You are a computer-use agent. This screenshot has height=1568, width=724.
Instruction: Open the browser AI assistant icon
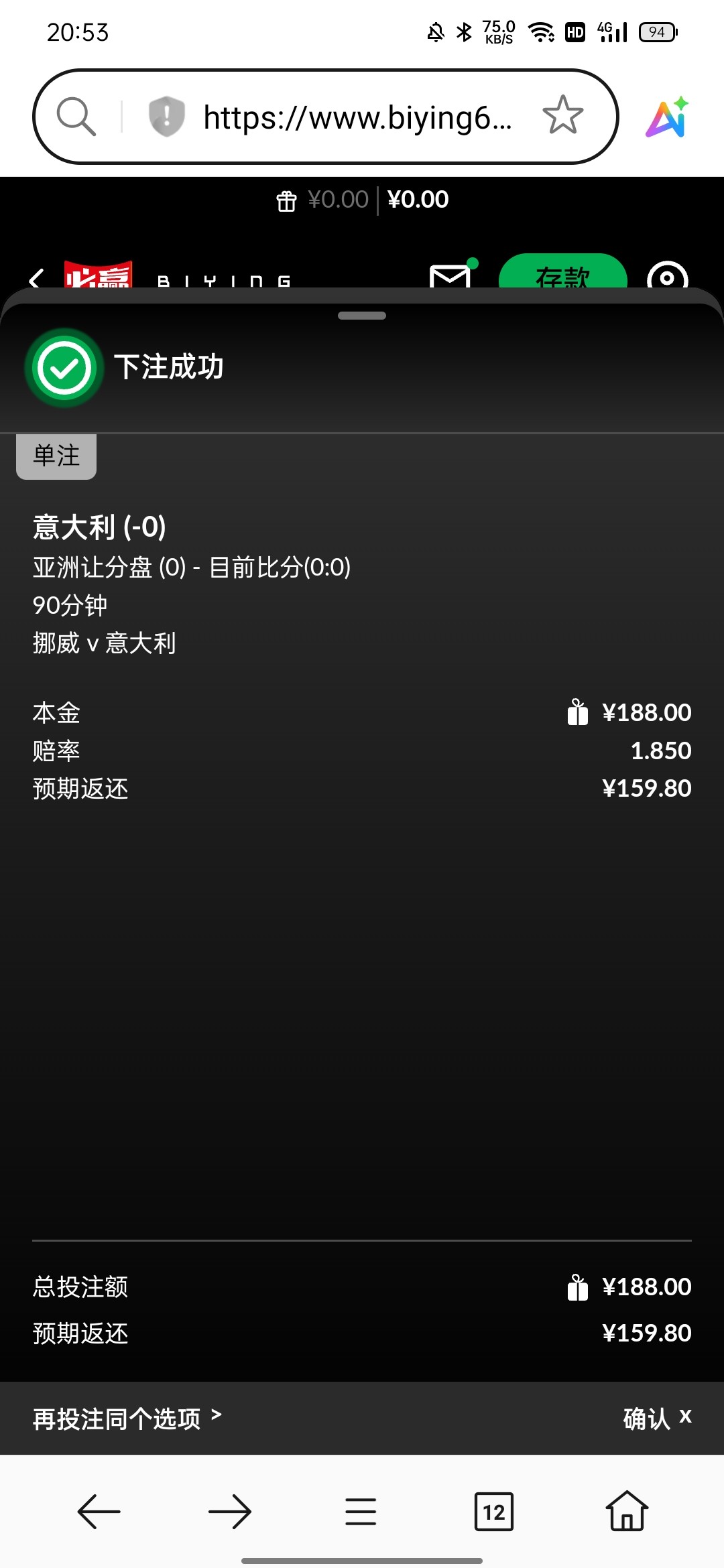[x=667, y=117]
